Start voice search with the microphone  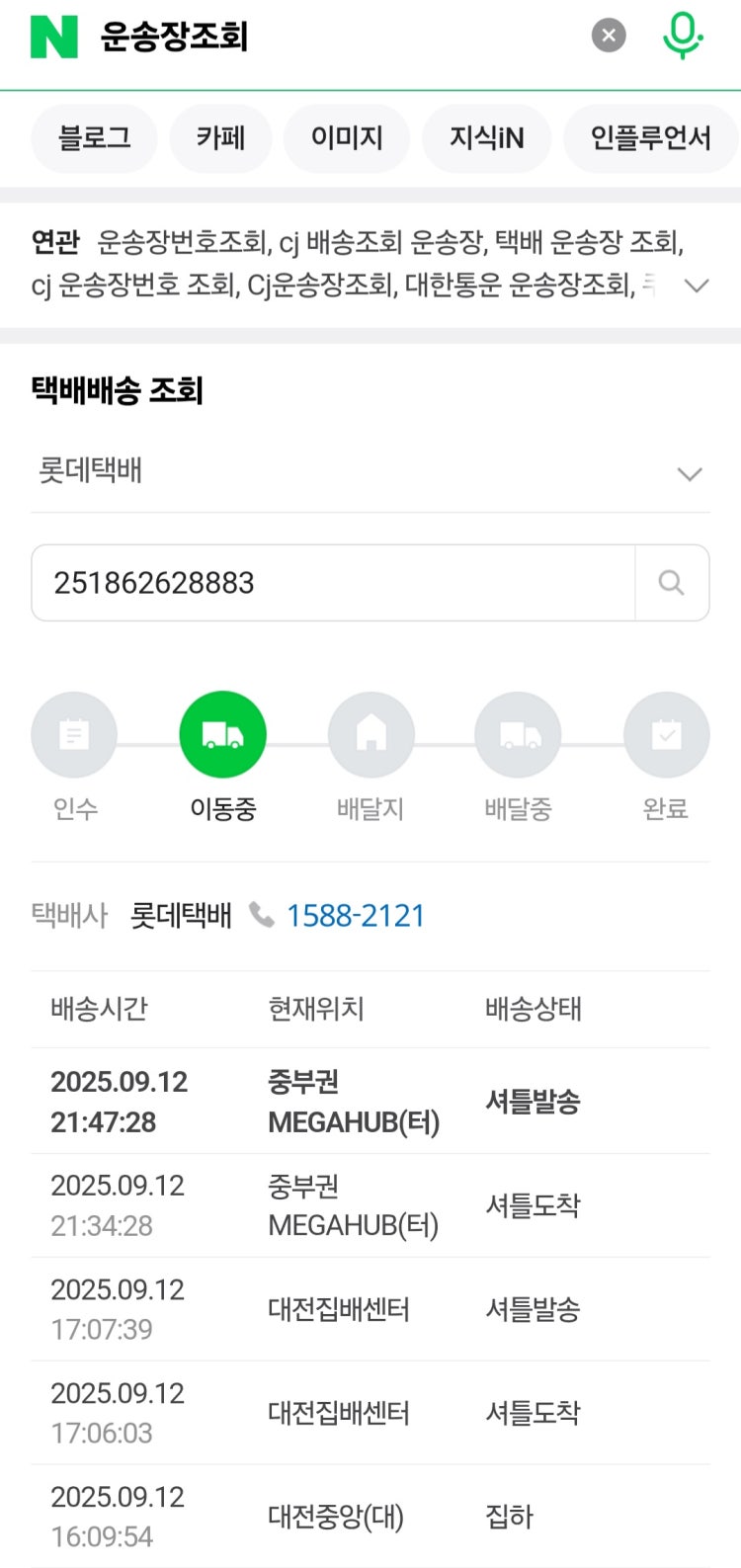pos(682,37)
